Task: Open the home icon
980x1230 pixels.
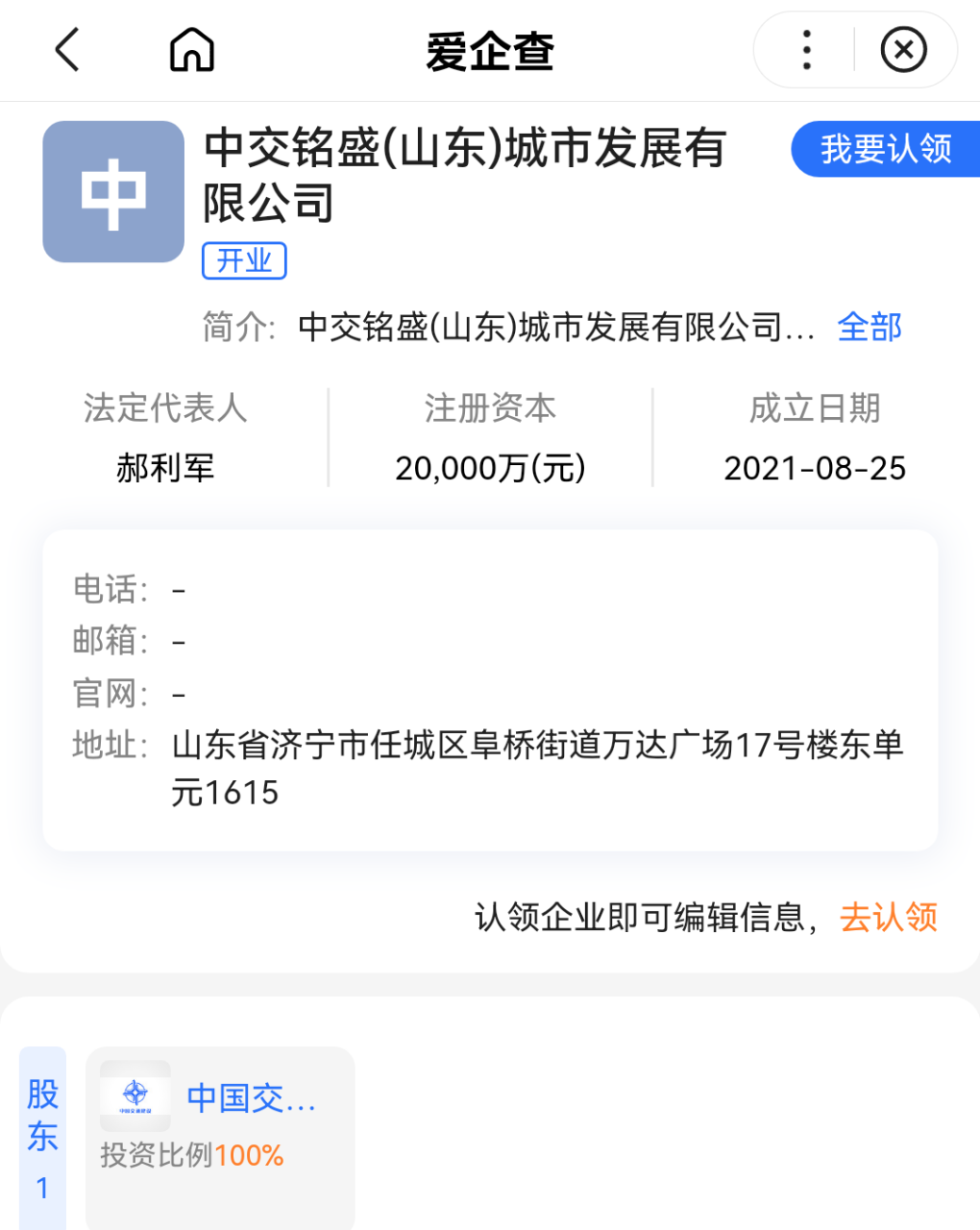Action: [x=192, y=50]
